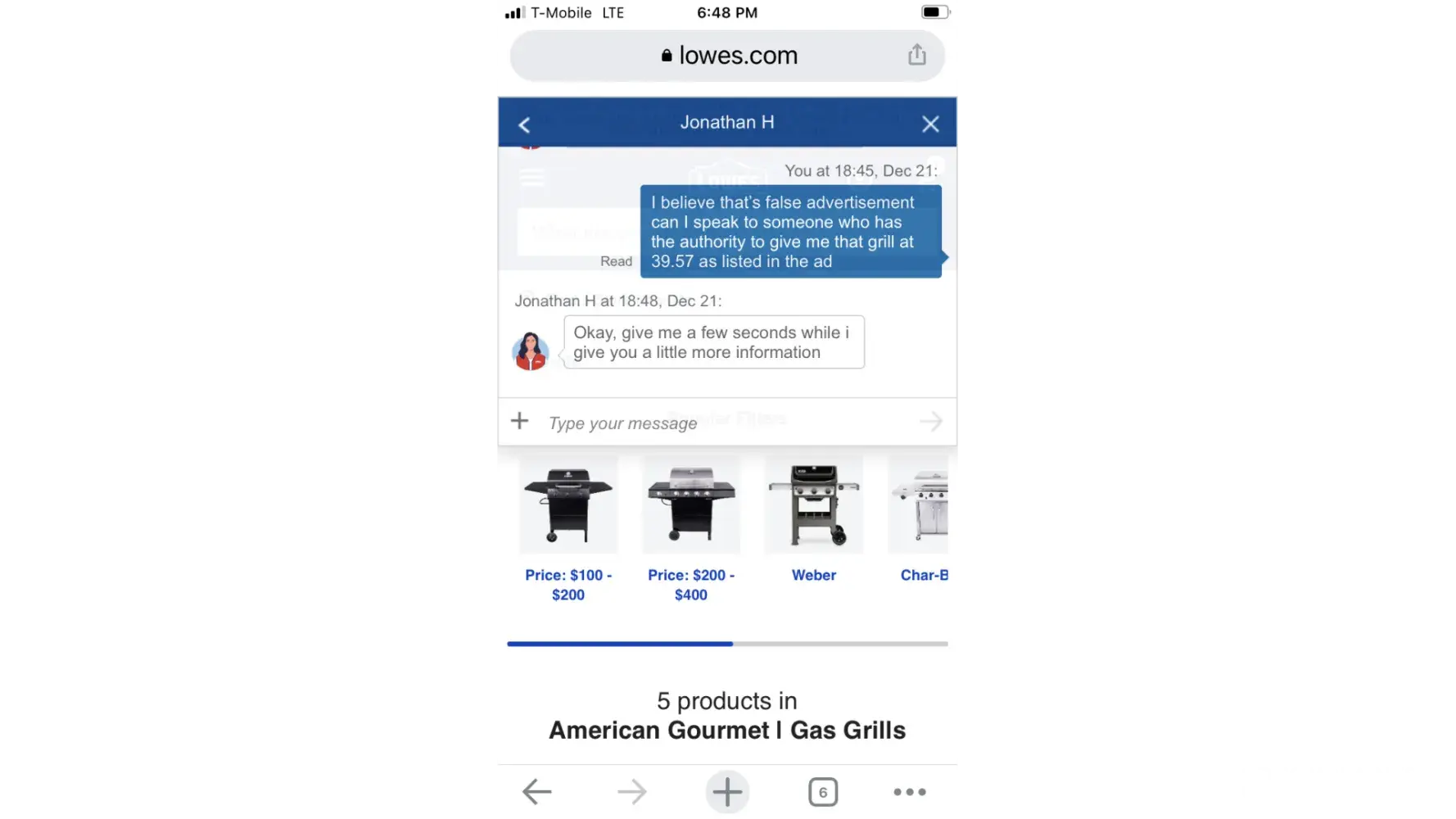Filter grills by Weber brand
The width and height of the screenshot is (1456, 819).
click(813, 524)
